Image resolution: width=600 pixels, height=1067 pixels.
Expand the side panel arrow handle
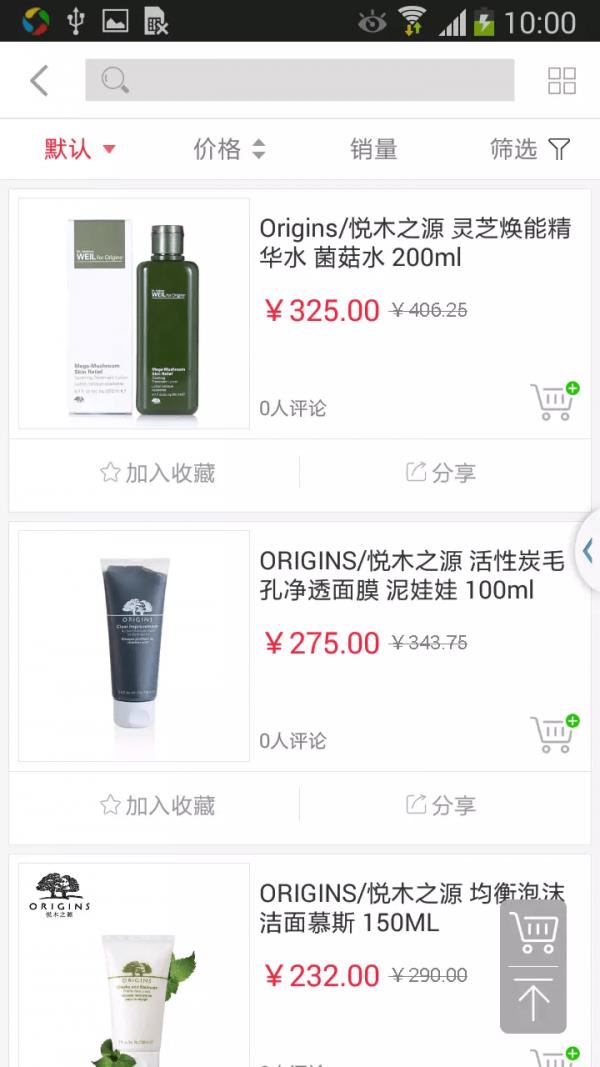click(x=588, y=551)
